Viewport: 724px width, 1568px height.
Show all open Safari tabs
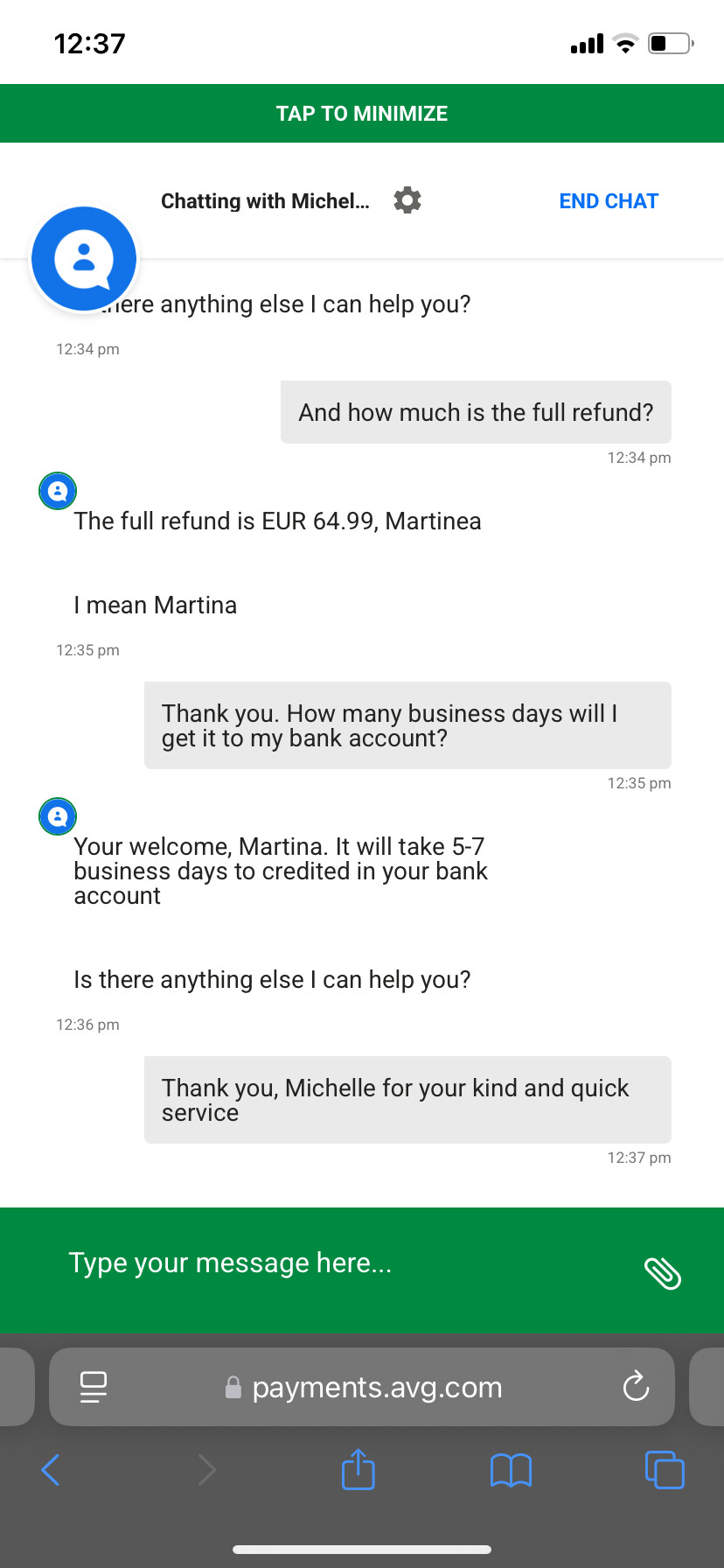pyautogui.click(x=665, y=1470)
